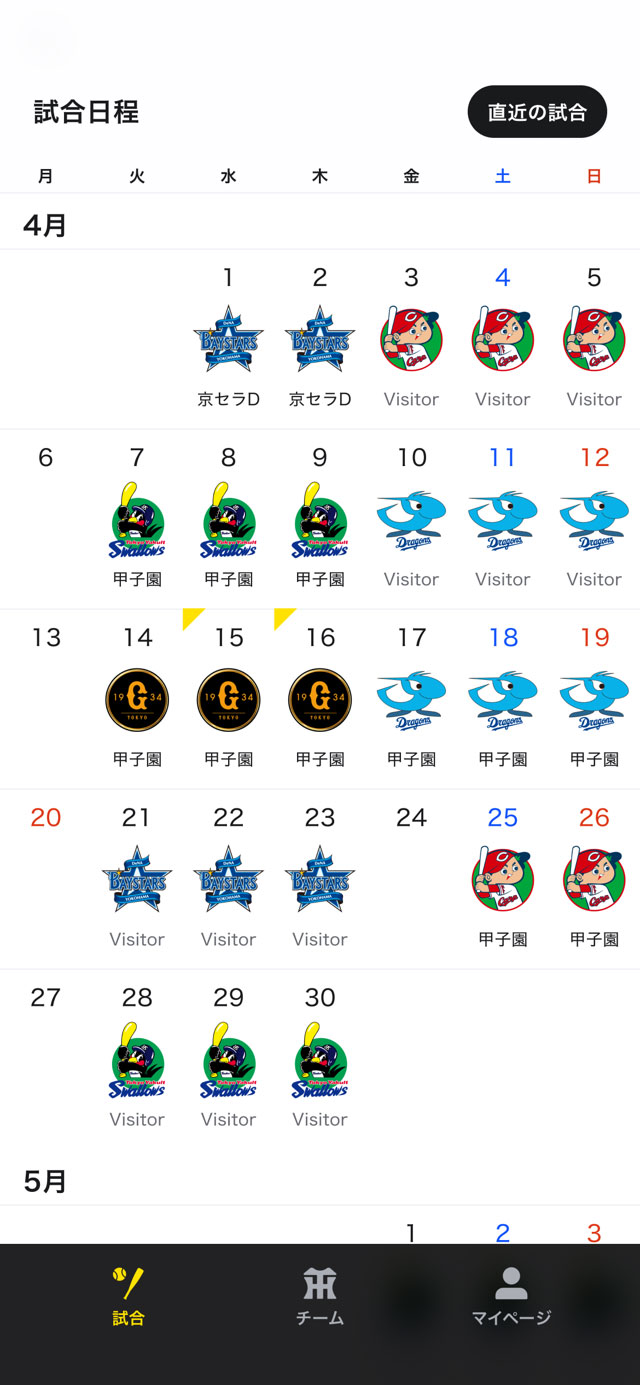Select April 15 Giants game
This screenshot has height=1385, width=640.
(x=228, y=700)
